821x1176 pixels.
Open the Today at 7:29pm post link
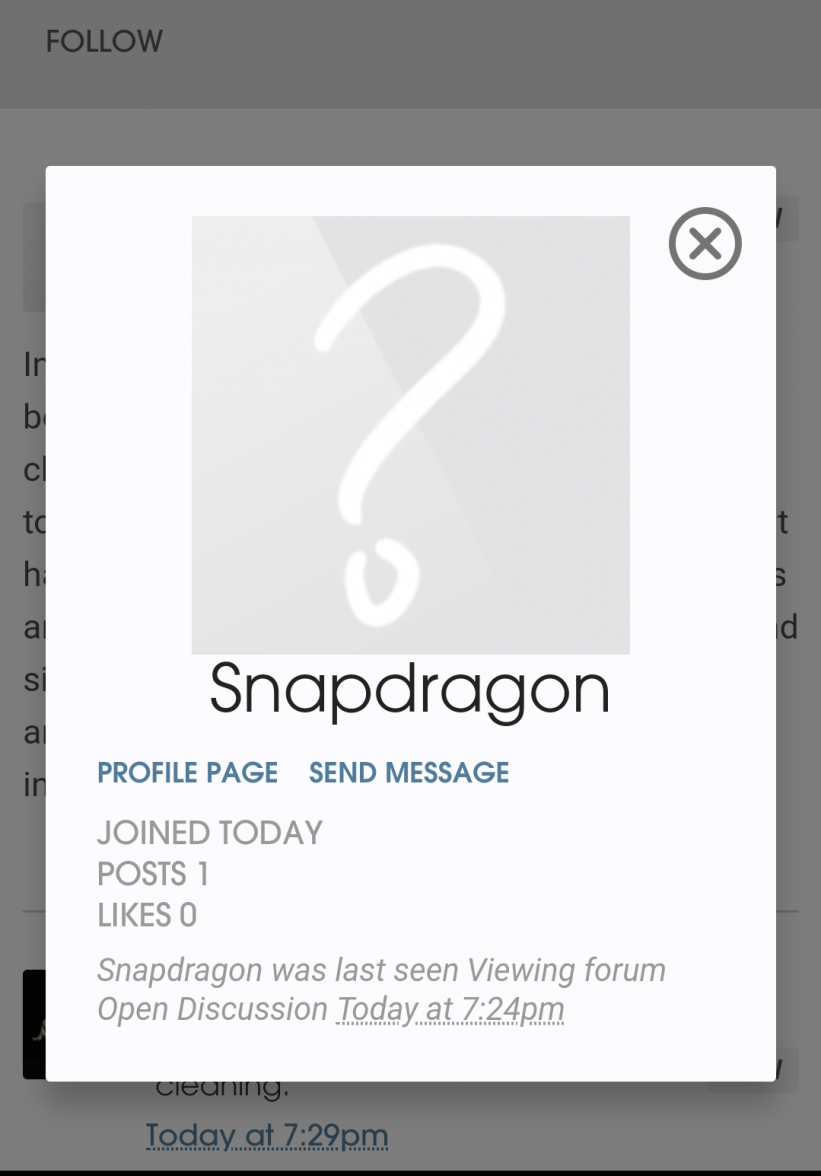[267, 1136]
